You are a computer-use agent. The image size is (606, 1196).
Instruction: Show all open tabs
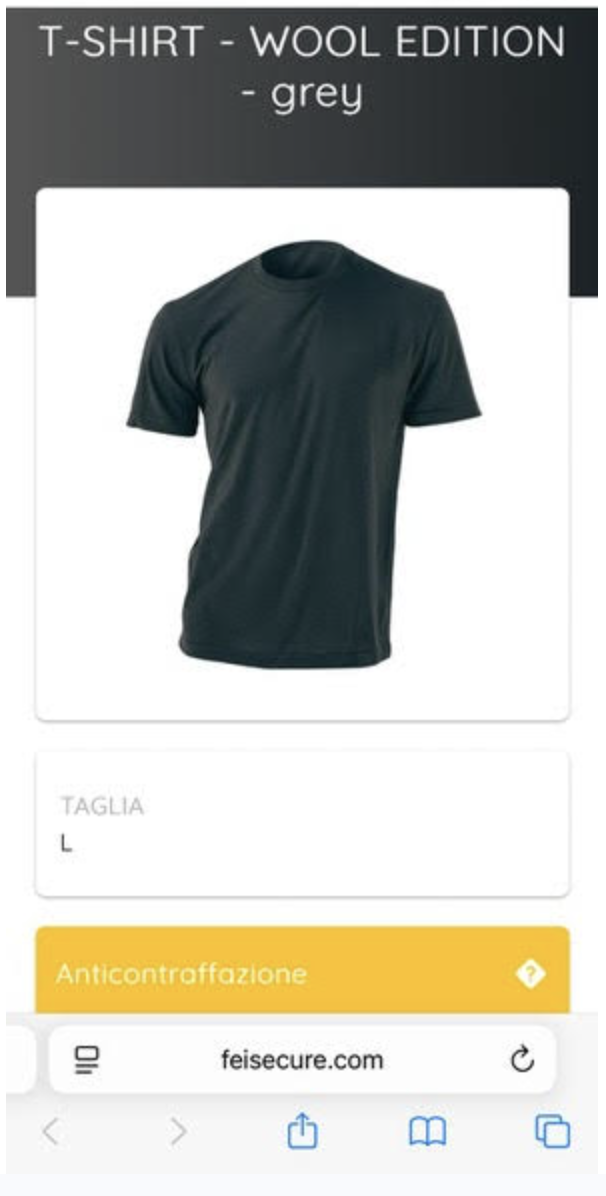point(552,1132)
